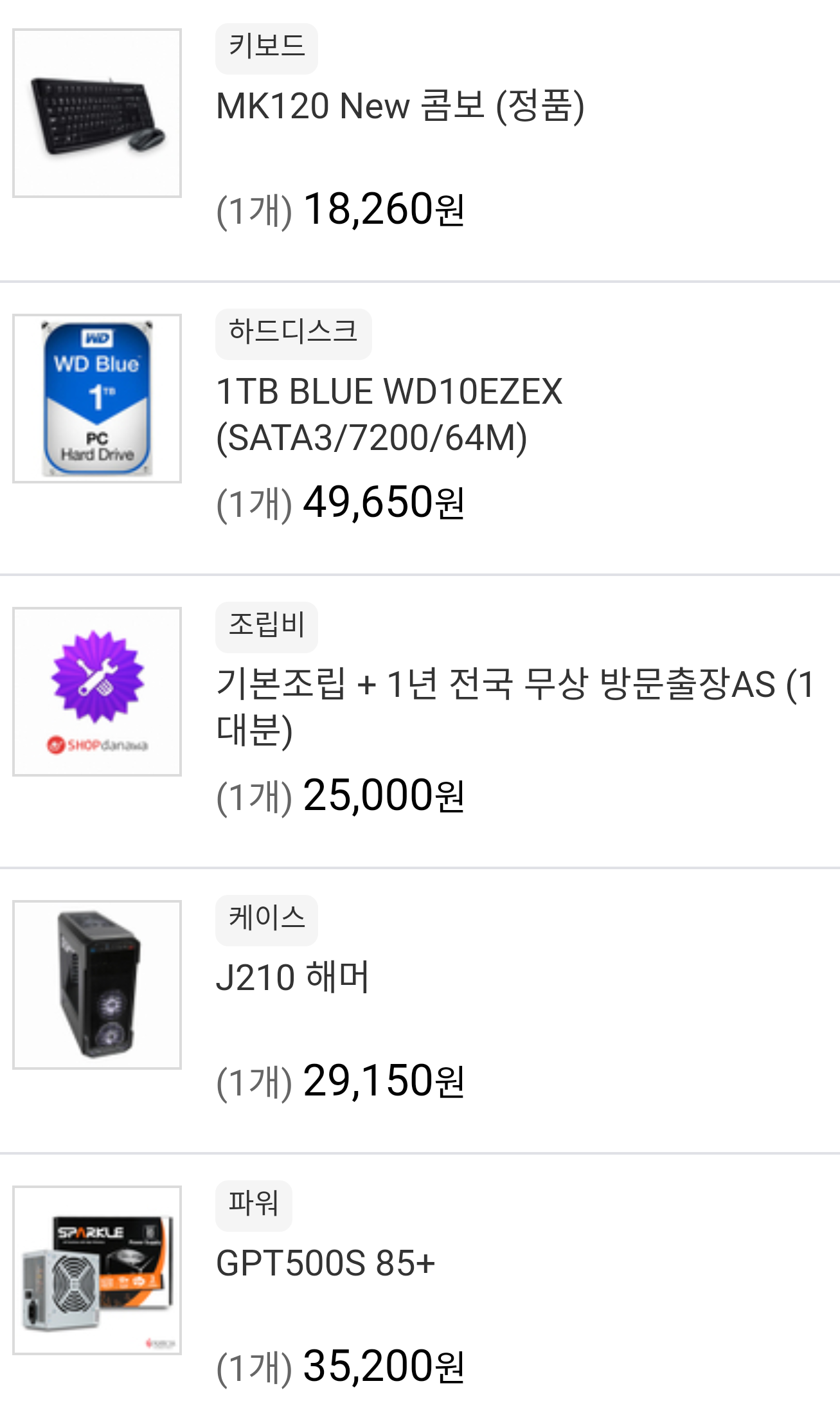
Task: Open the 기본조립 assembly fee item
Action: point(514,705)
